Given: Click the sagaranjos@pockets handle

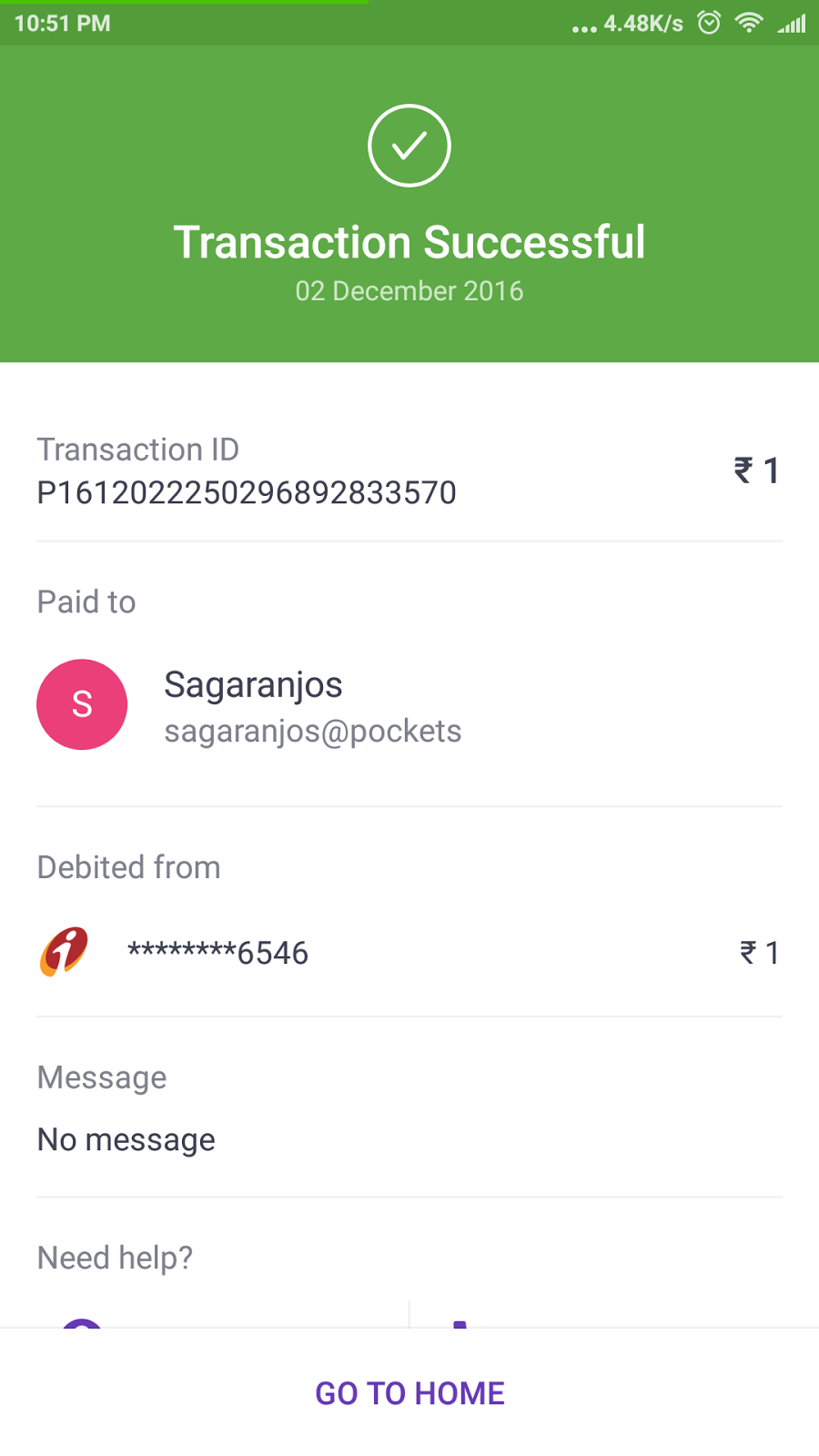Looking at the screenshot, I should click(313, 731).
